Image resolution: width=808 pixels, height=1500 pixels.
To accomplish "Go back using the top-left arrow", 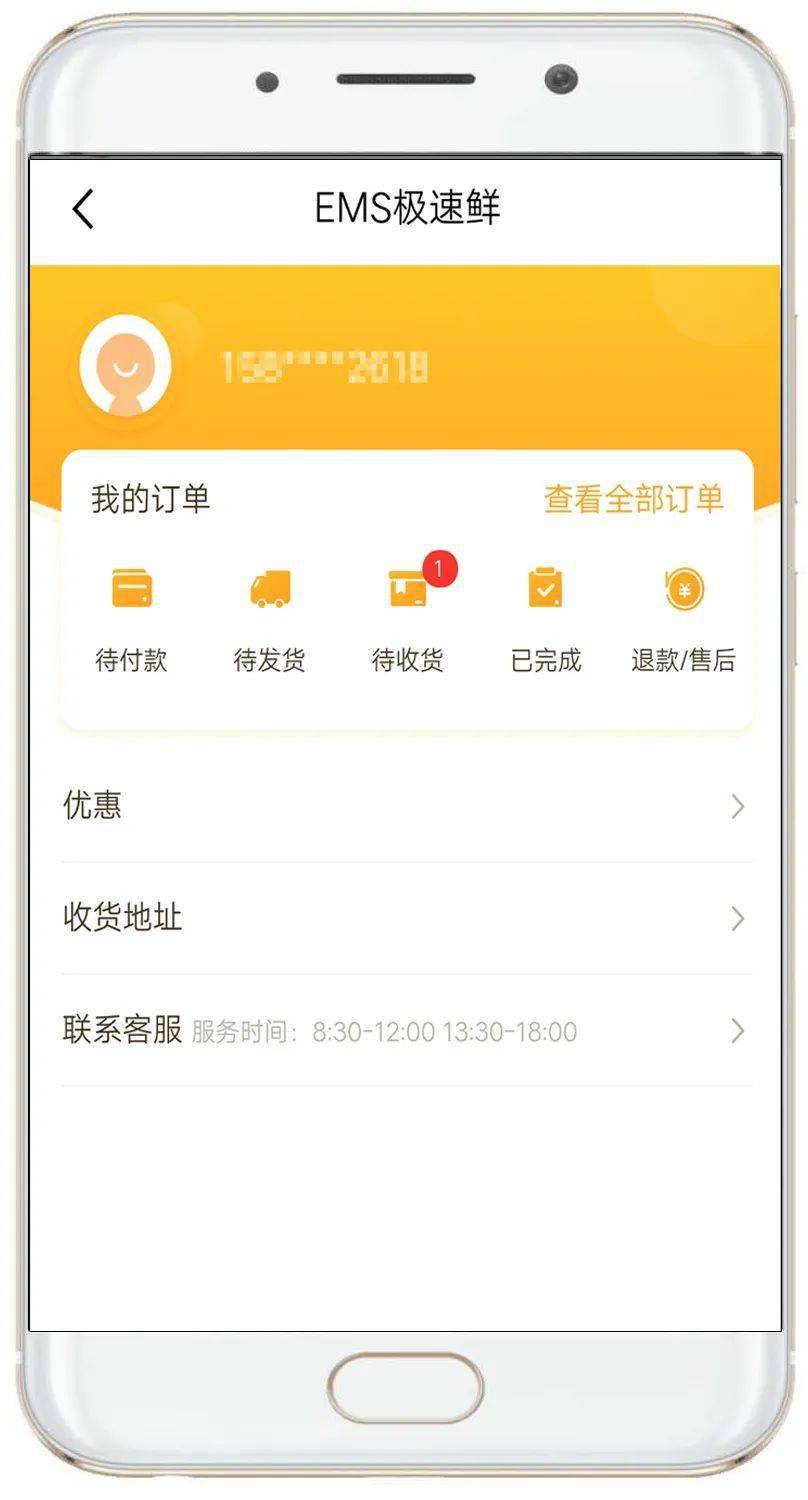I will tap(83, 209).
